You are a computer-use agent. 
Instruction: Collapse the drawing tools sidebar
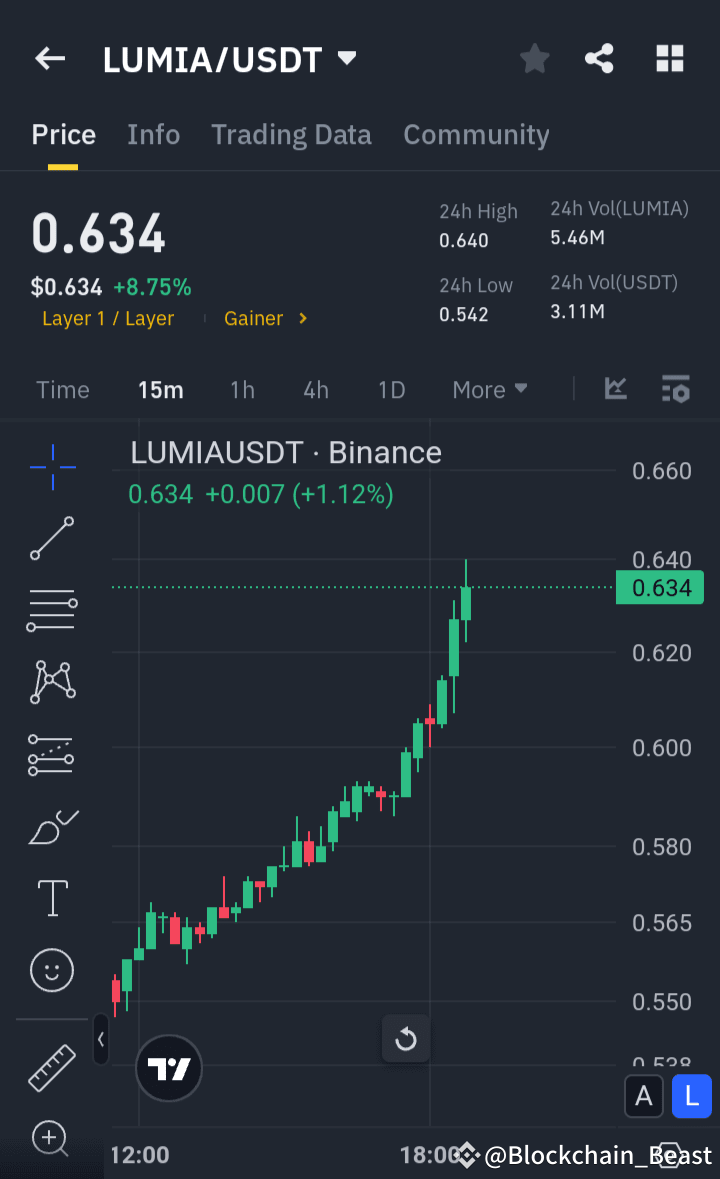tap(101, 1039)
